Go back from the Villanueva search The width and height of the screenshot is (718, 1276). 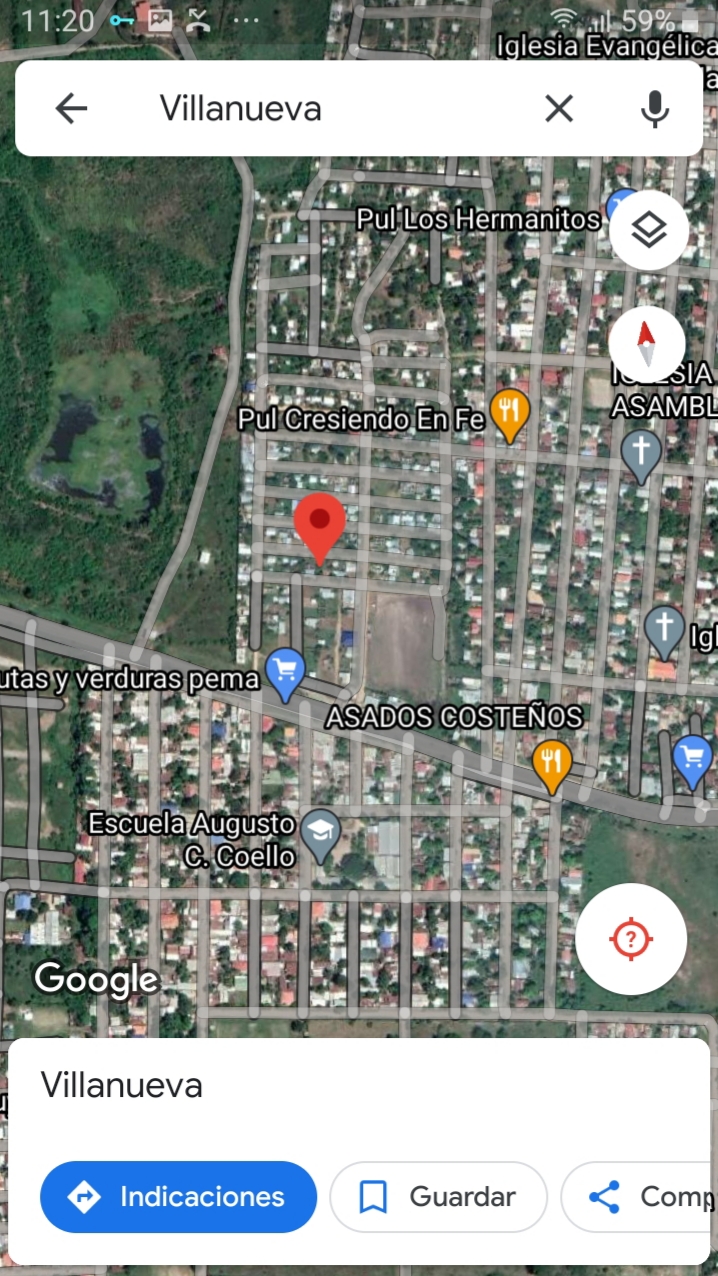pos(72,109)
